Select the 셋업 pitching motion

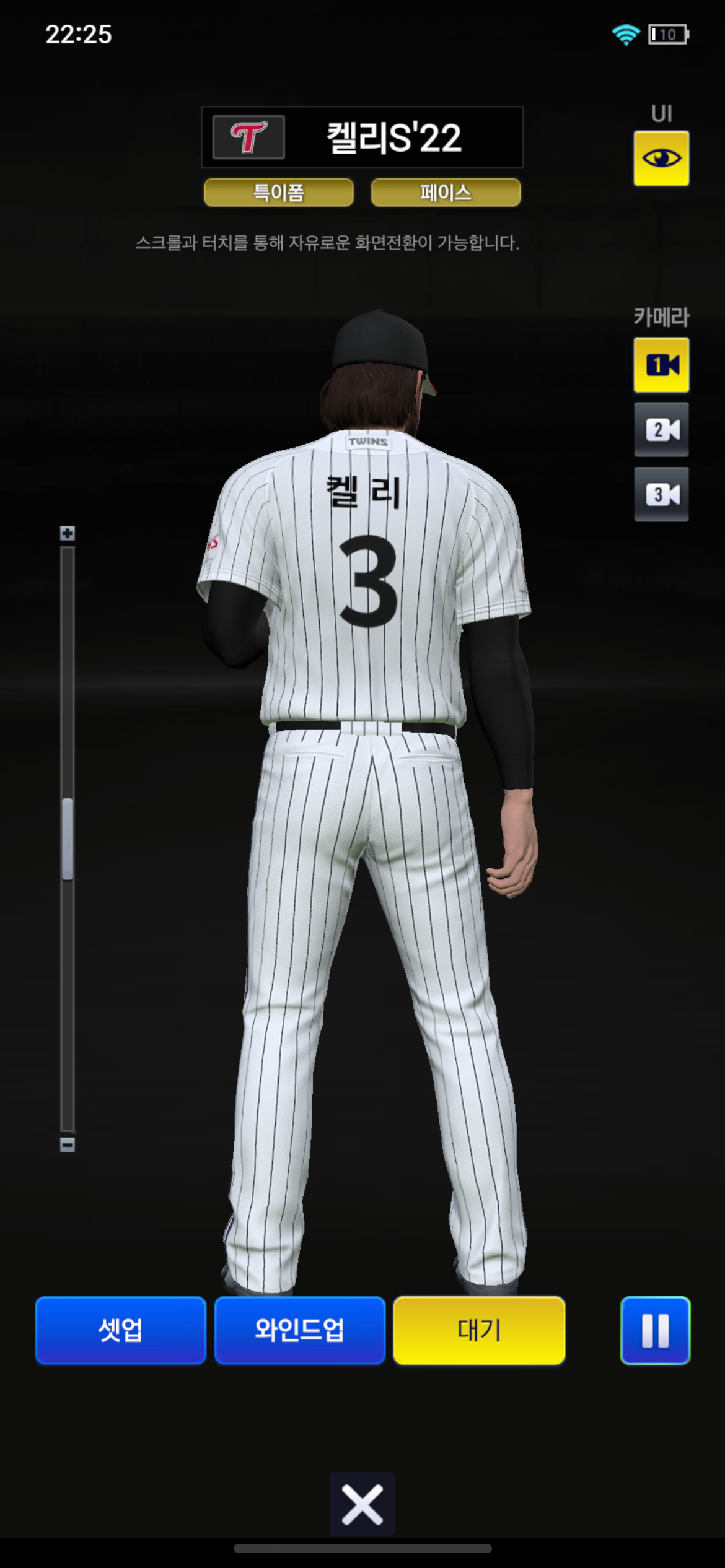(x=120, y=1330)
